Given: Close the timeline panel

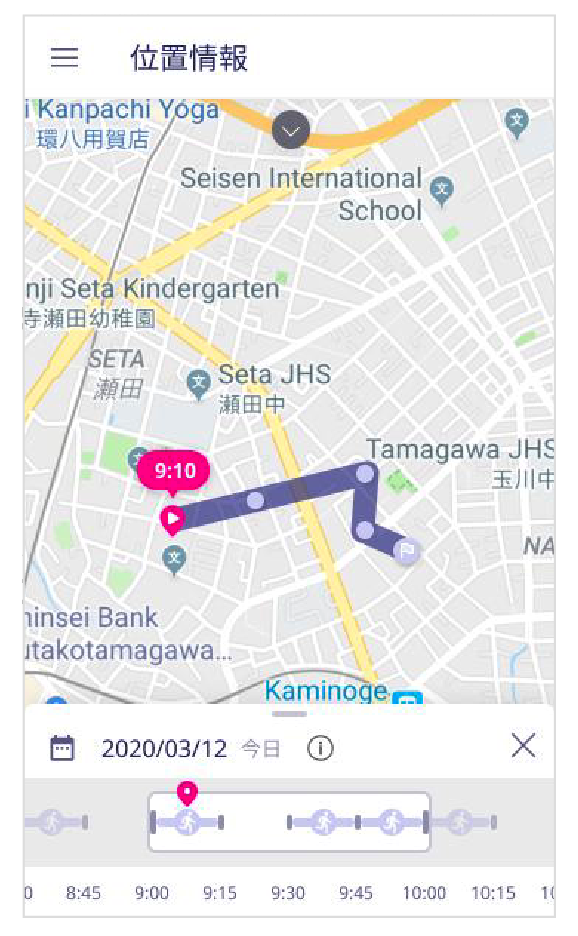Looking at the screenshot, I should 523,746.
